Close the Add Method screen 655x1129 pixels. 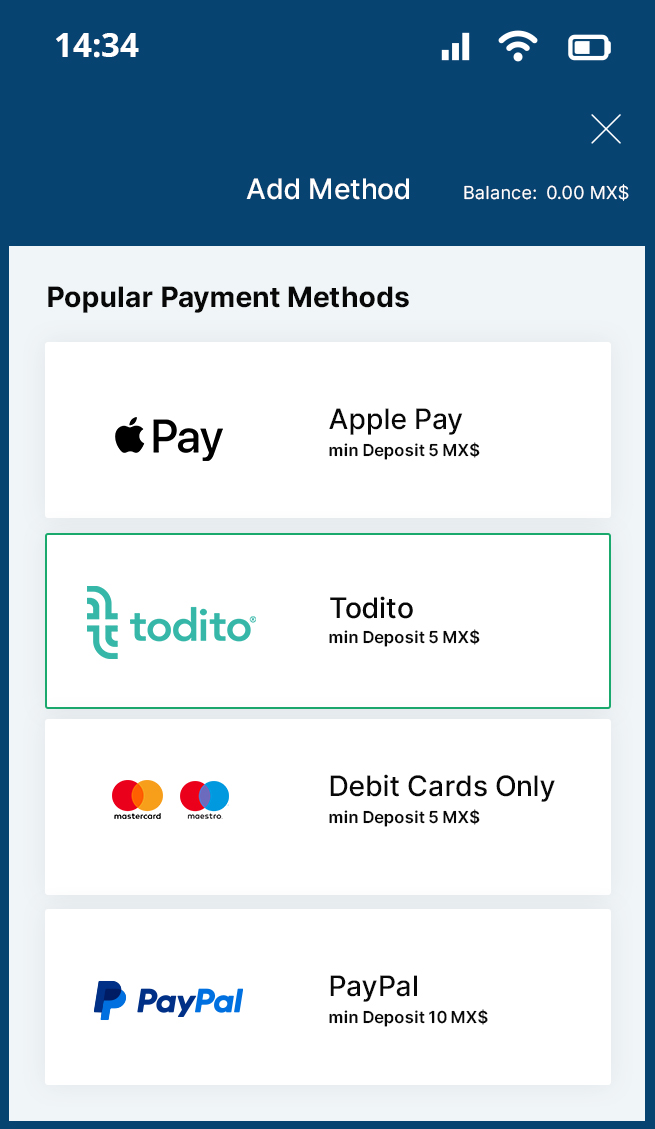[606, 129]
